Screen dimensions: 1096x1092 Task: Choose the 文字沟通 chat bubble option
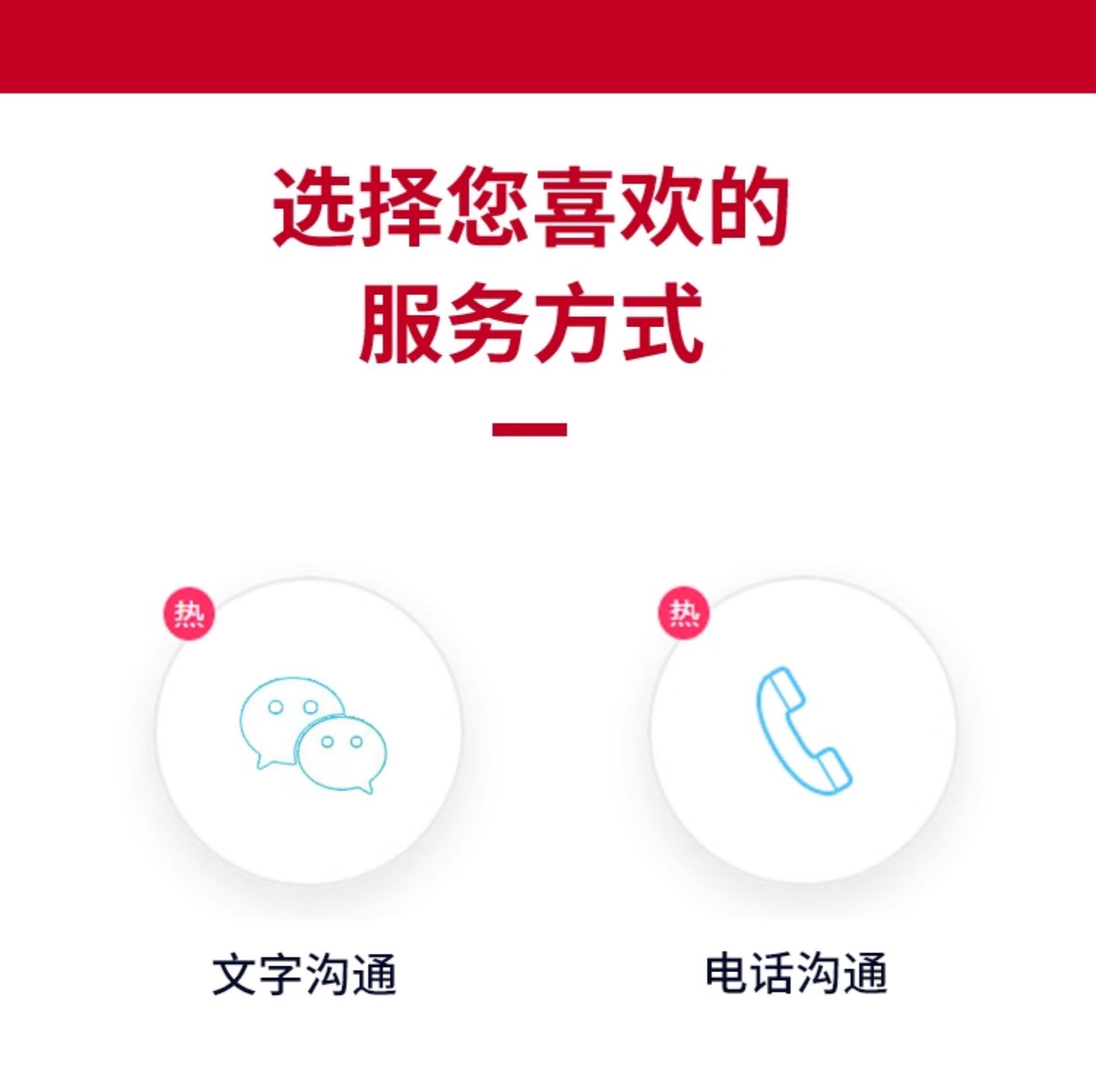coord(309,733)
